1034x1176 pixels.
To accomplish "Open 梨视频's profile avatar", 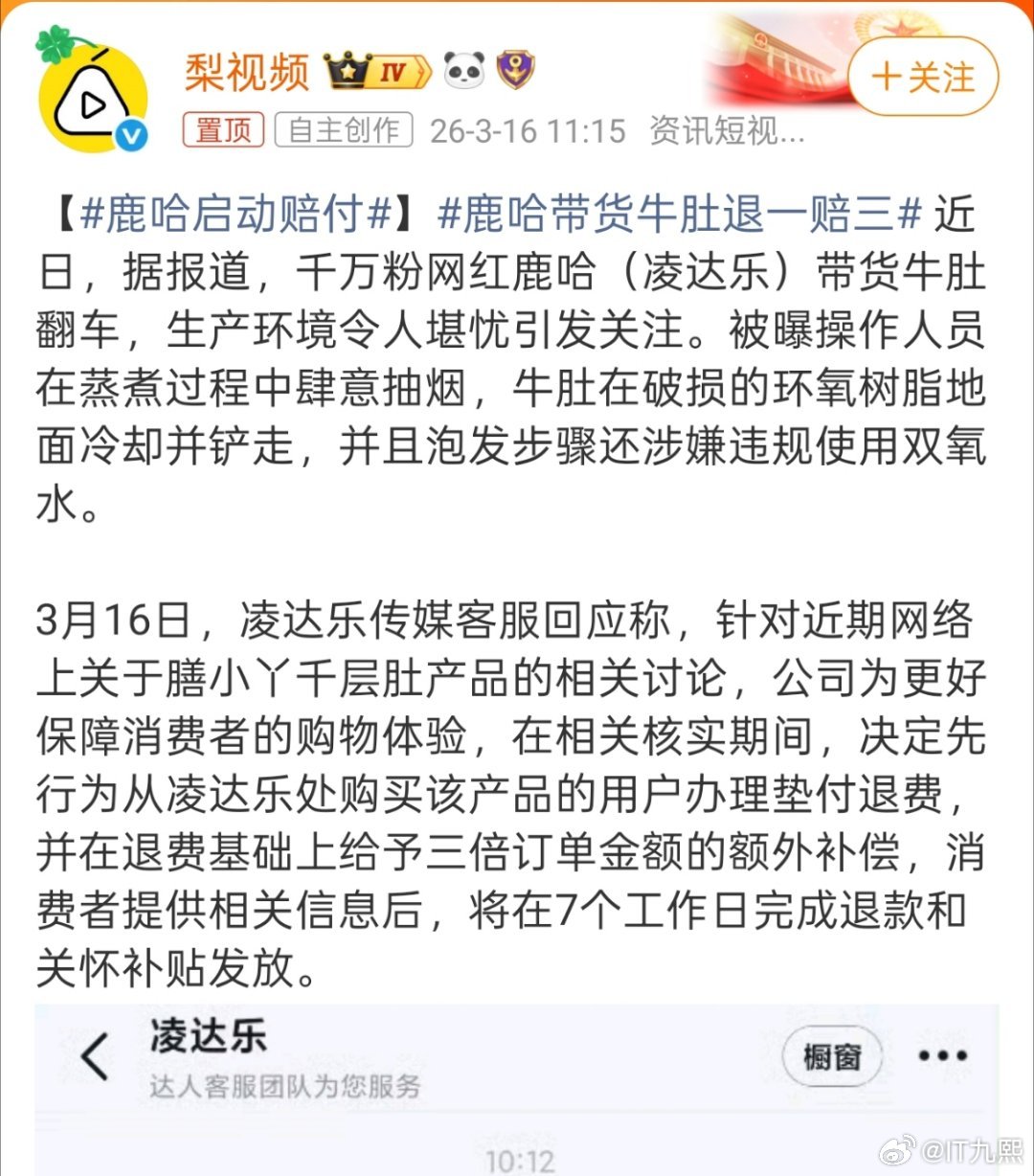I will (x=93, y=86).
